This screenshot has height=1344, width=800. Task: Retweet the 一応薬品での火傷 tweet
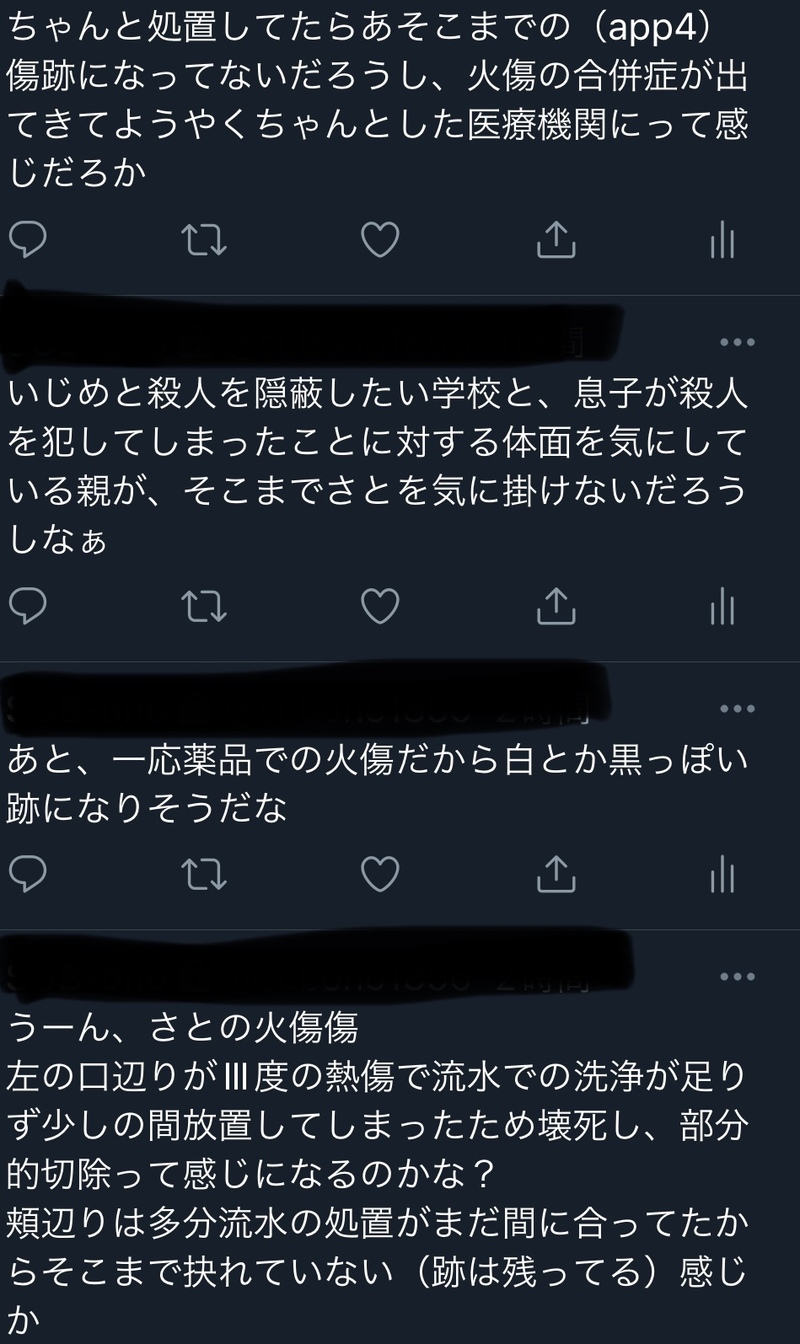[204, 873]
